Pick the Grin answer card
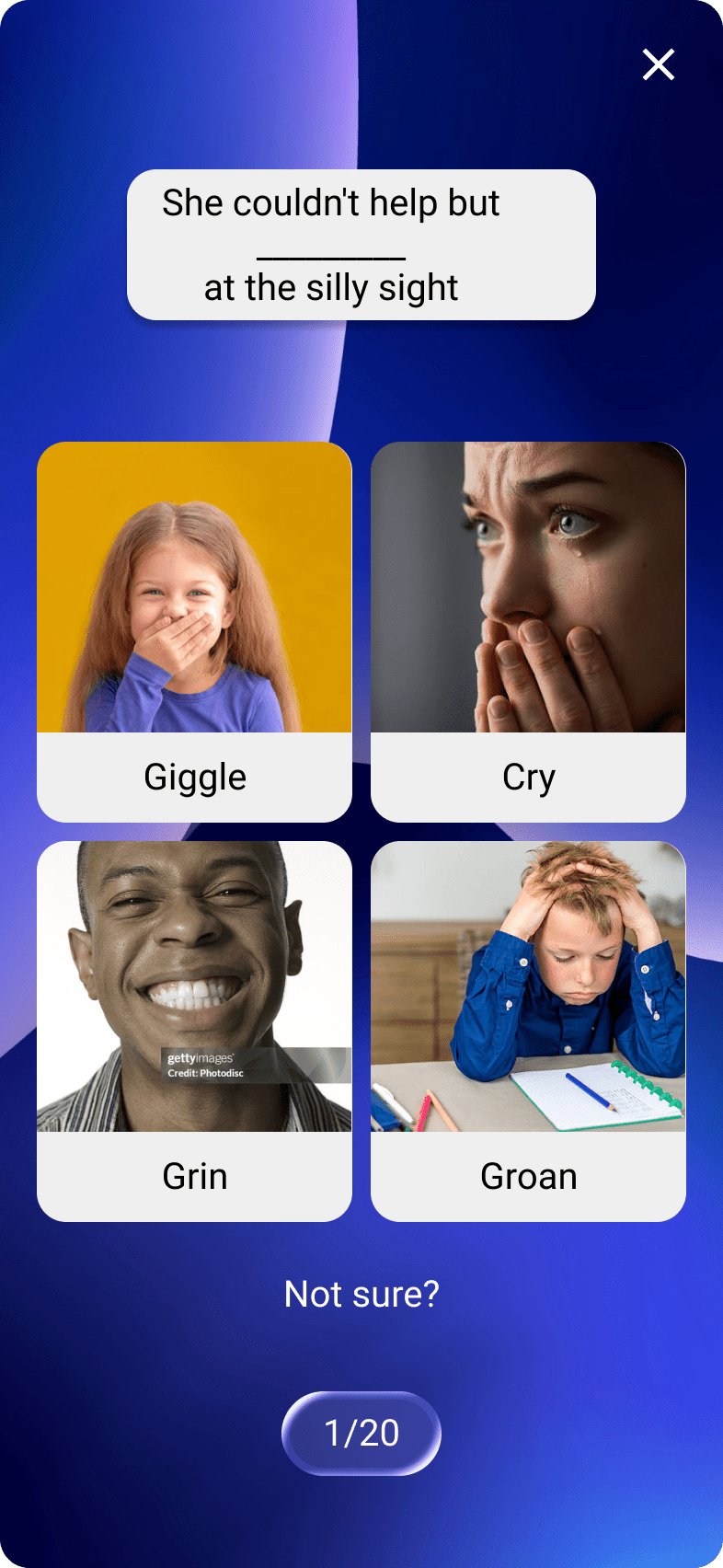 tap(194, 1031)
